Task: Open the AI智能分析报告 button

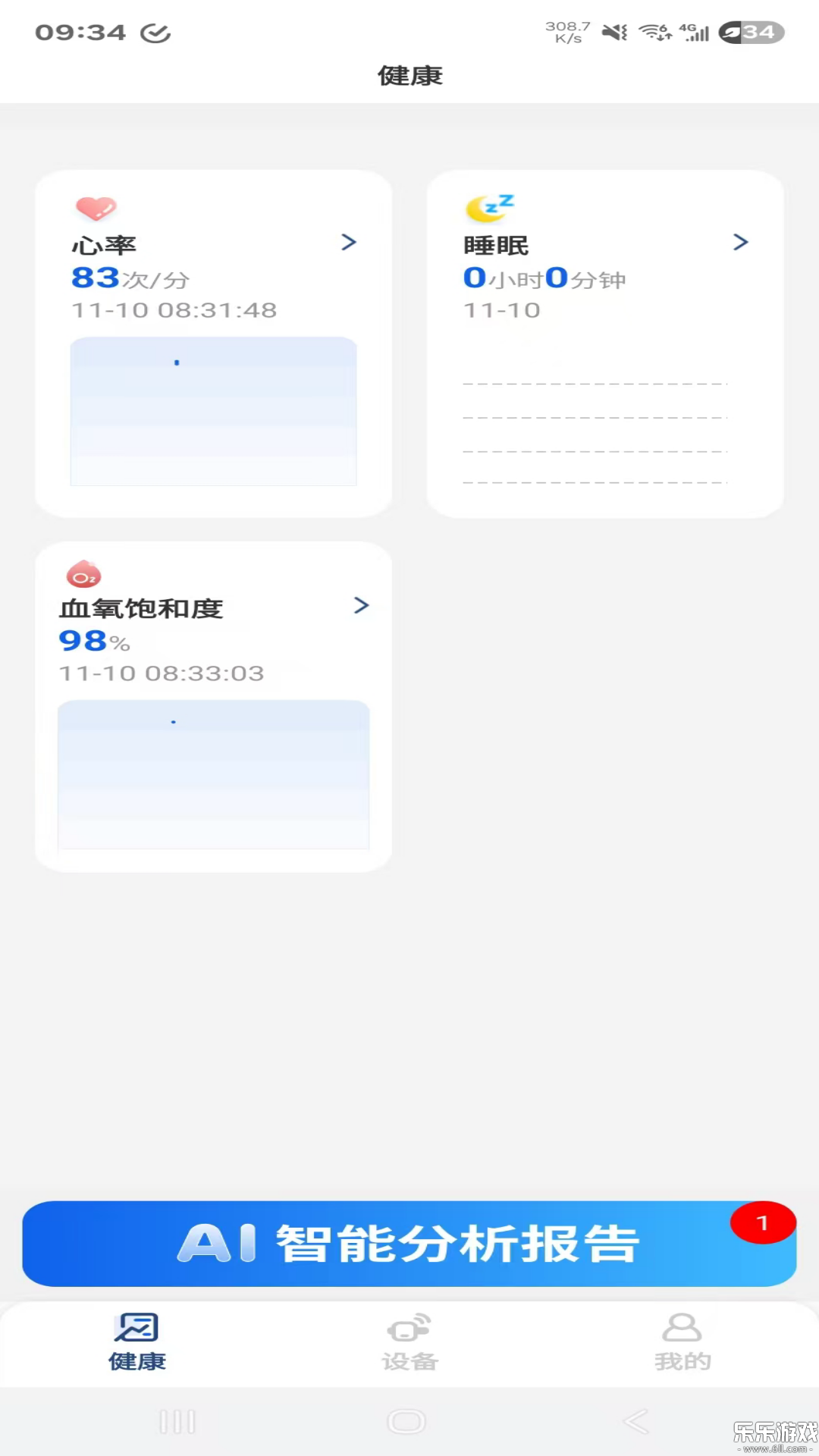Action: point(409,1242)
